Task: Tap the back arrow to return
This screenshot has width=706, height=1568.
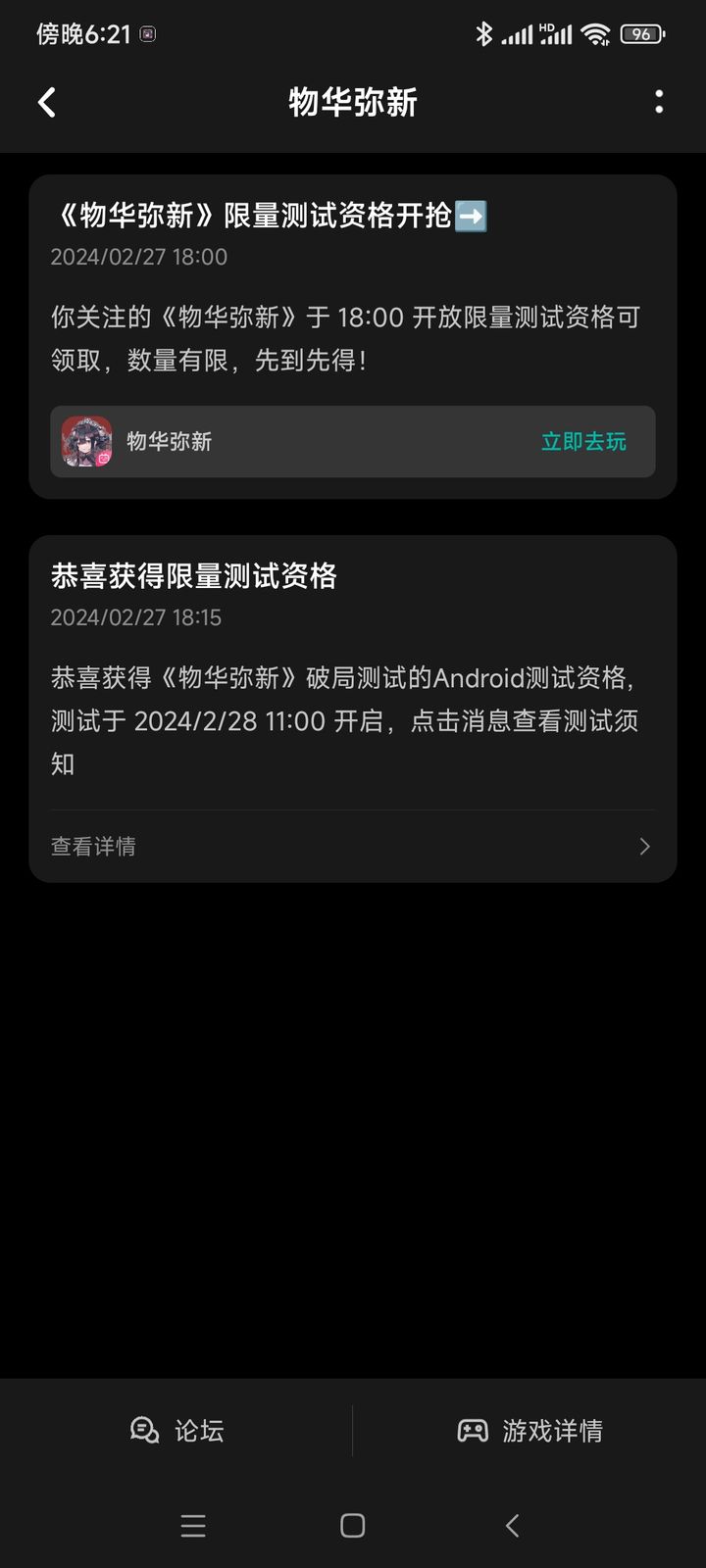Action: coord(46,102)
